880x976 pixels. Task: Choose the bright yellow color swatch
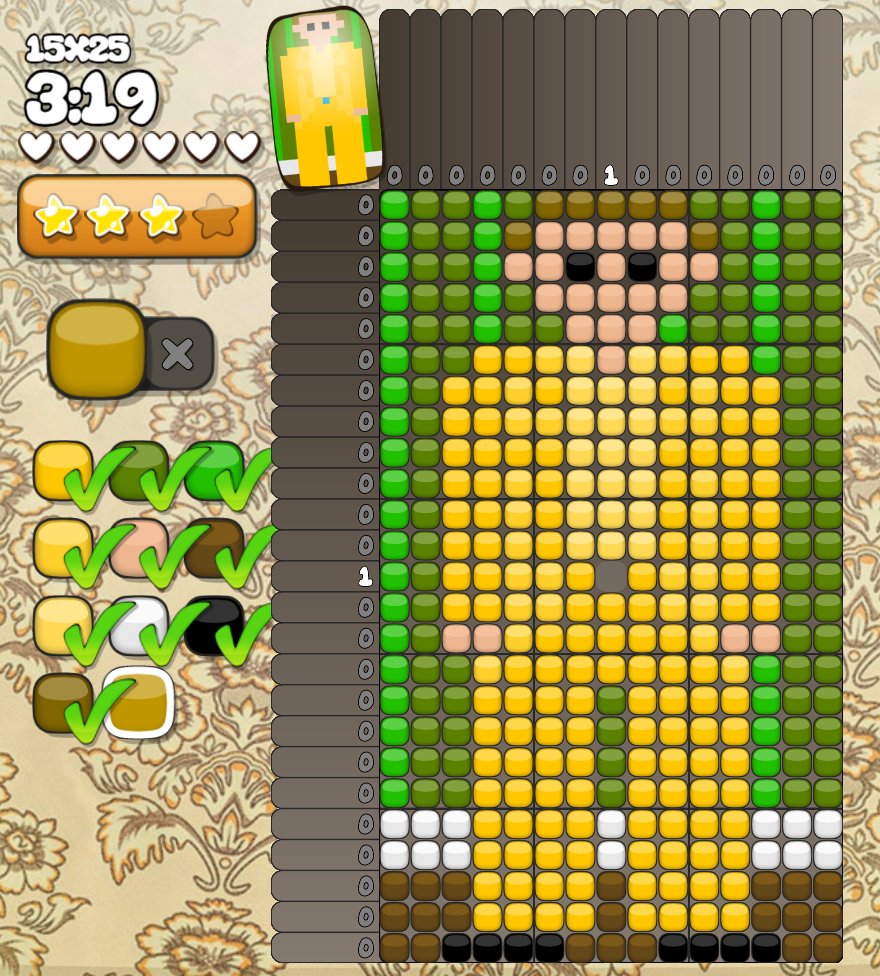(x=62, y=469)
